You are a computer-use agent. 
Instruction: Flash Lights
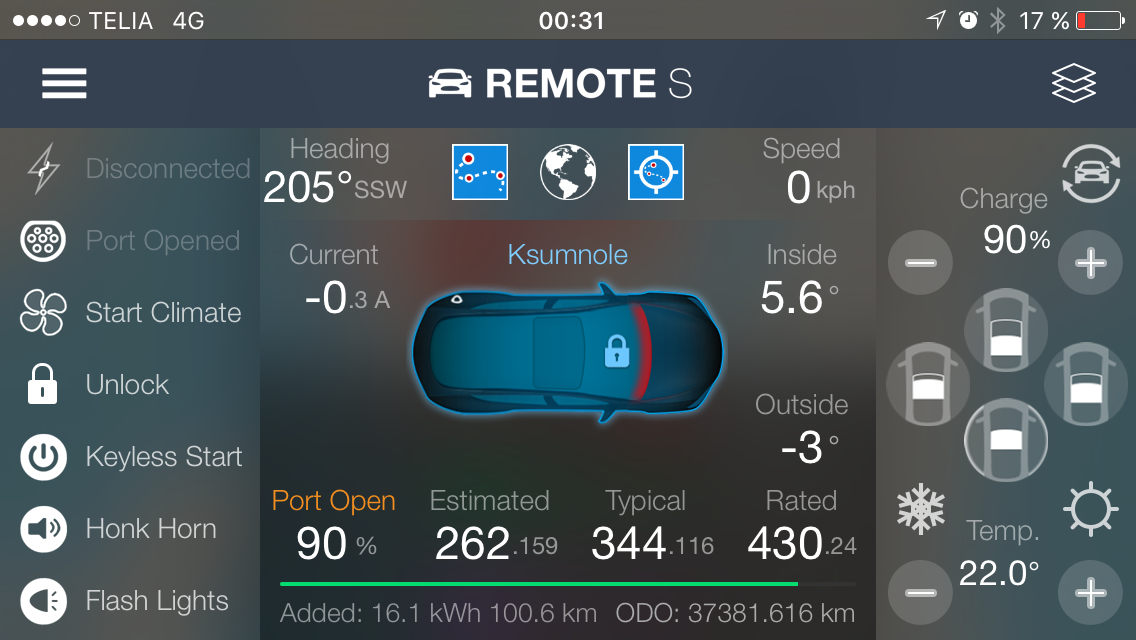(126, 601)
